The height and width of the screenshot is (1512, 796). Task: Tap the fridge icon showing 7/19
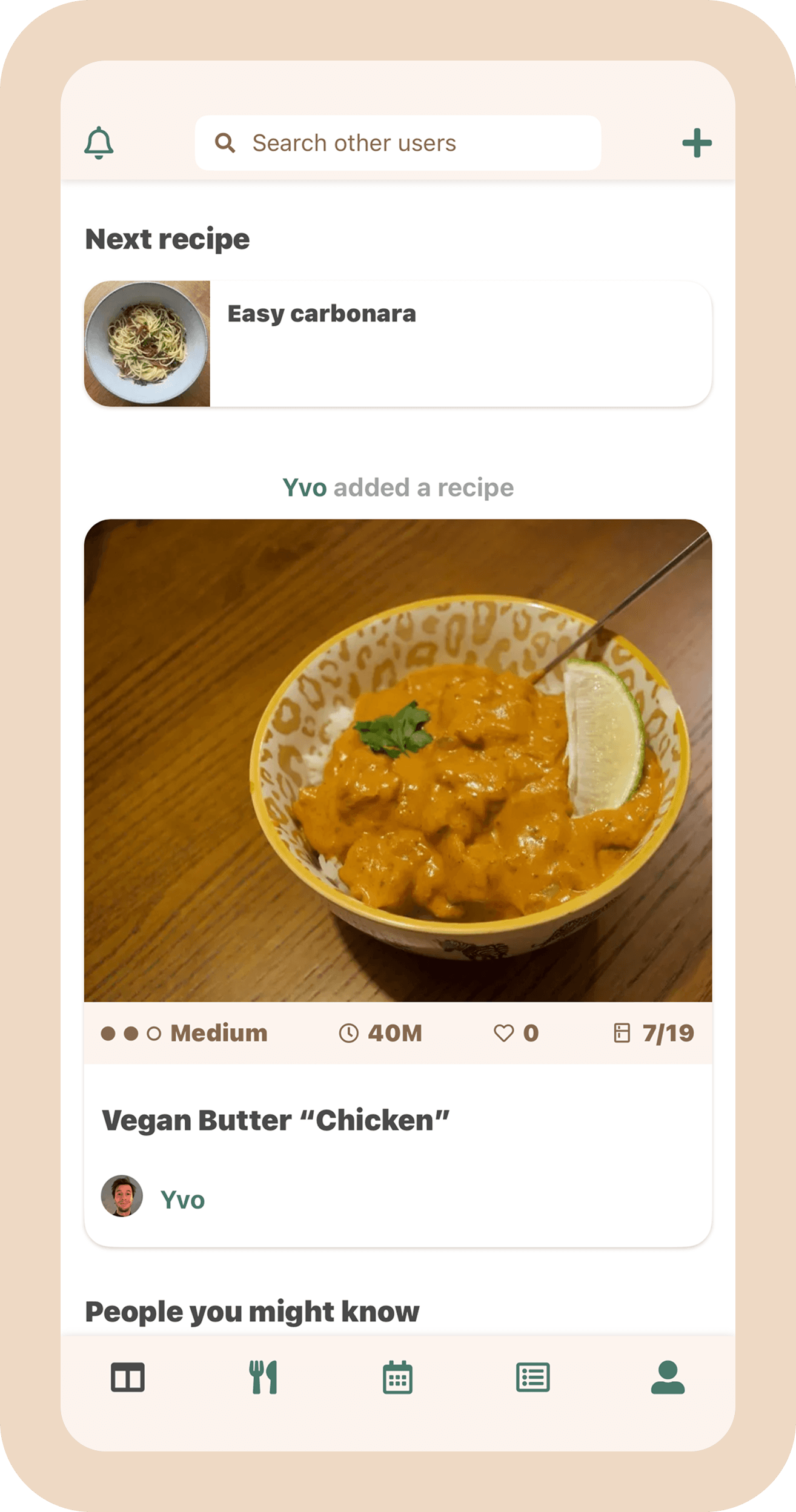[623, 1034]
